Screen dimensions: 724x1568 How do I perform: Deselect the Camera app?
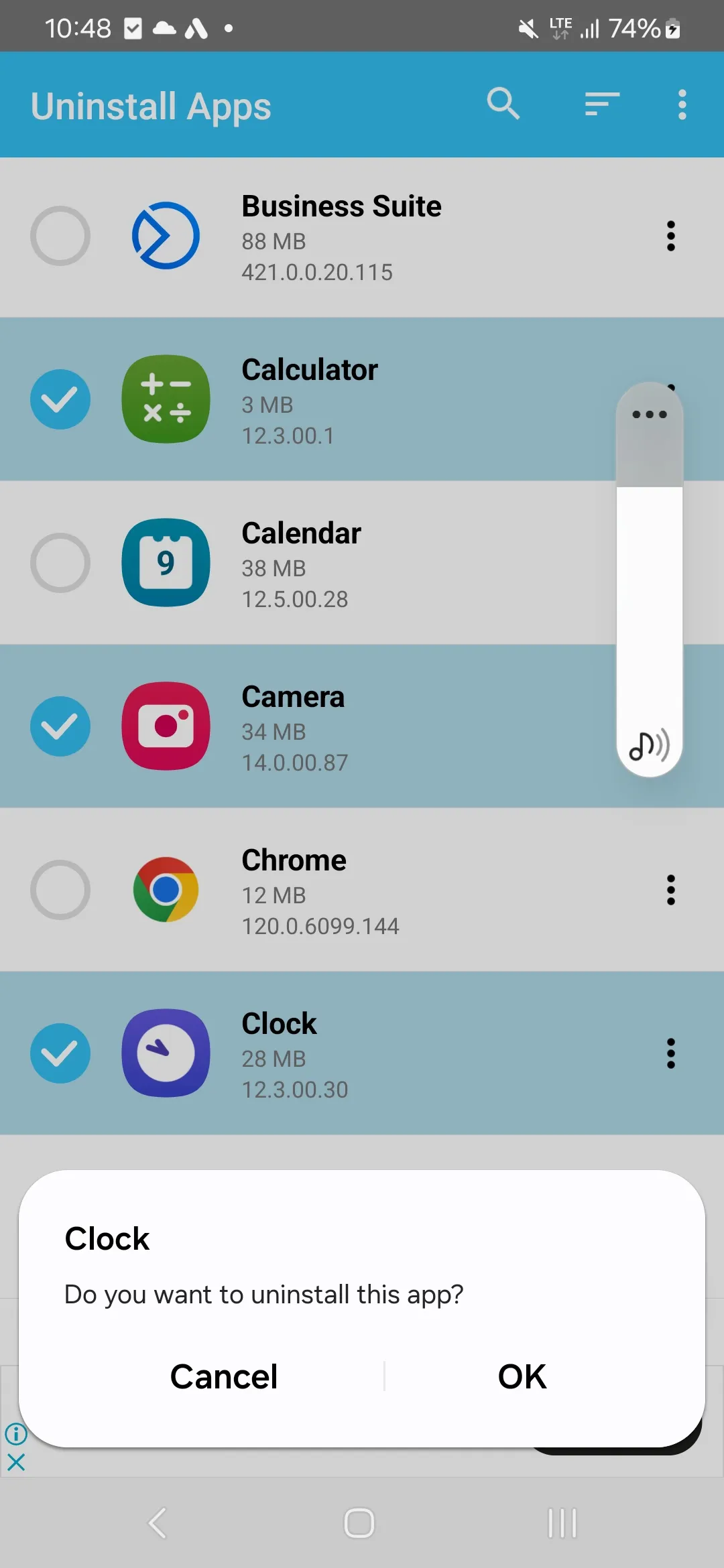coord(60,726)
